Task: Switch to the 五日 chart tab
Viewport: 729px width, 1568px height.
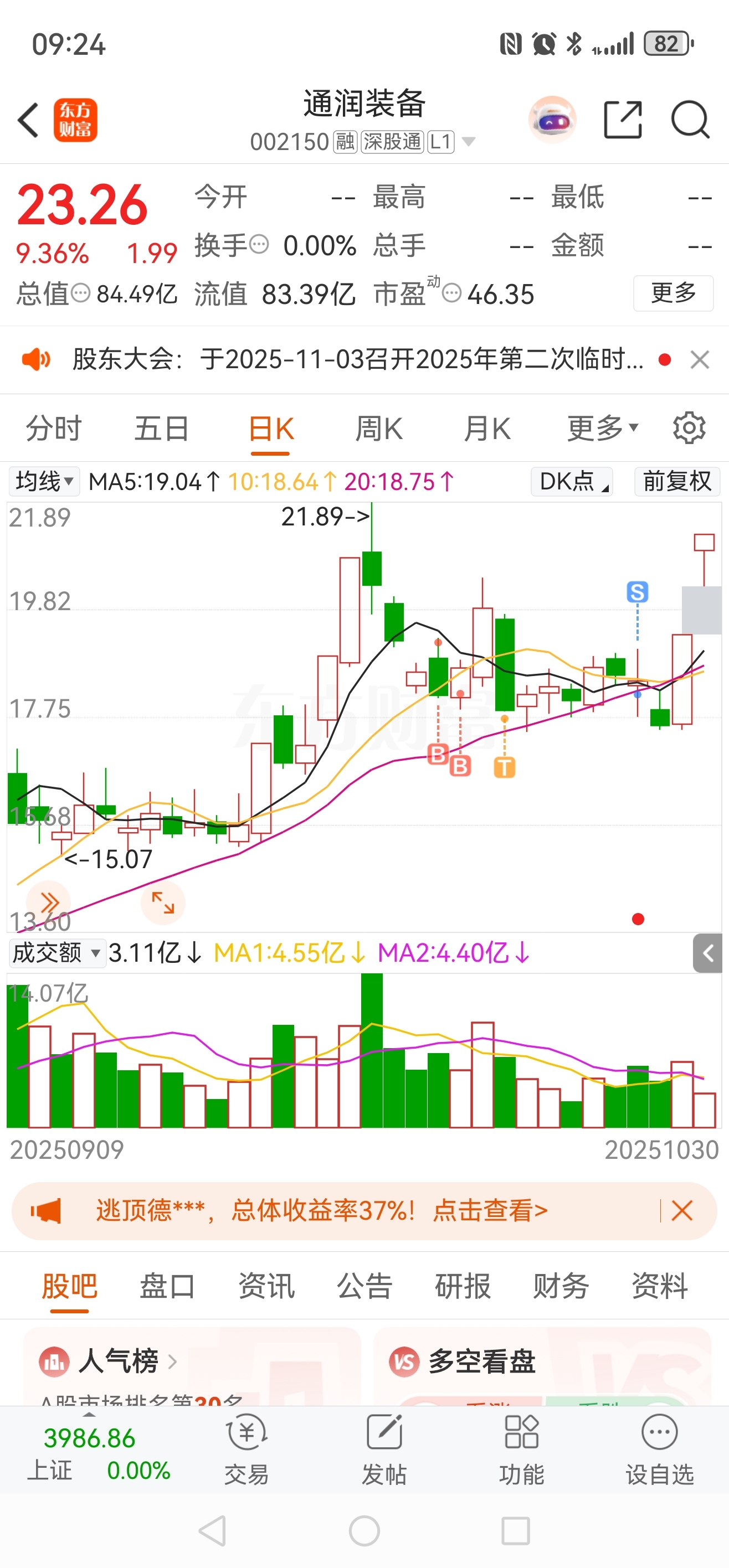Action: tap(161, 429)
